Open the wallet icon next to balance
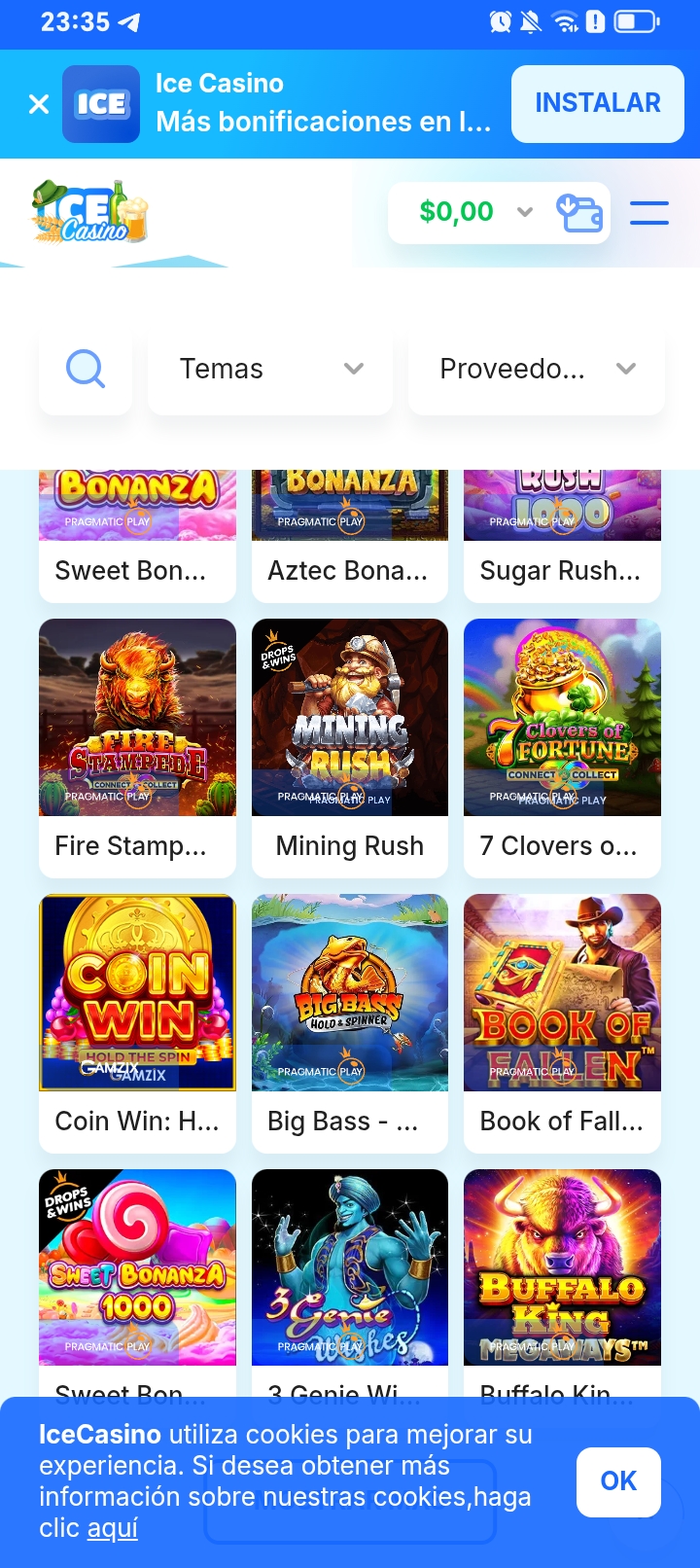This screenshot has height=1568, width=700. pos(579,211)
